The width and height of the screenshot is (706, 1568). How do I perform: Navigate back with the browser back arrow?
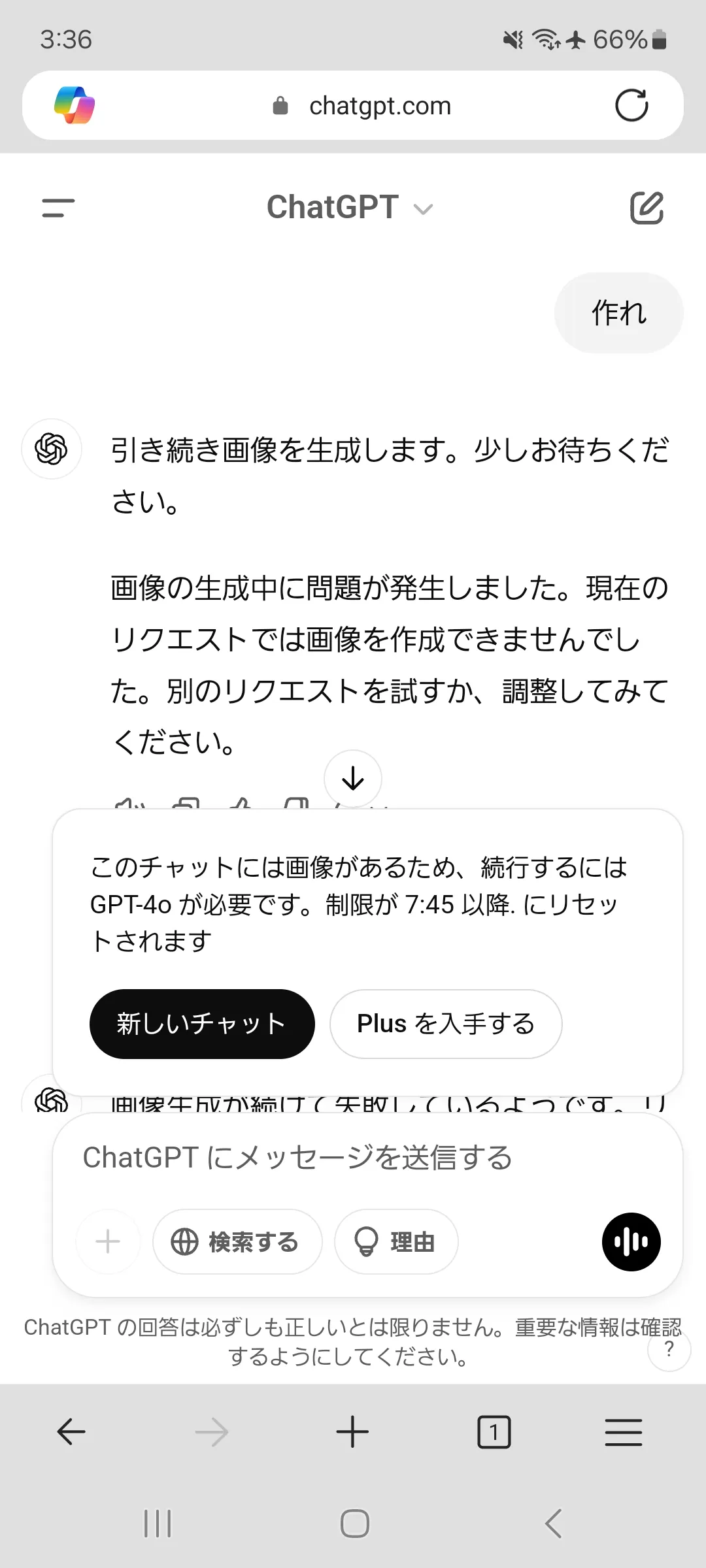72,1431
